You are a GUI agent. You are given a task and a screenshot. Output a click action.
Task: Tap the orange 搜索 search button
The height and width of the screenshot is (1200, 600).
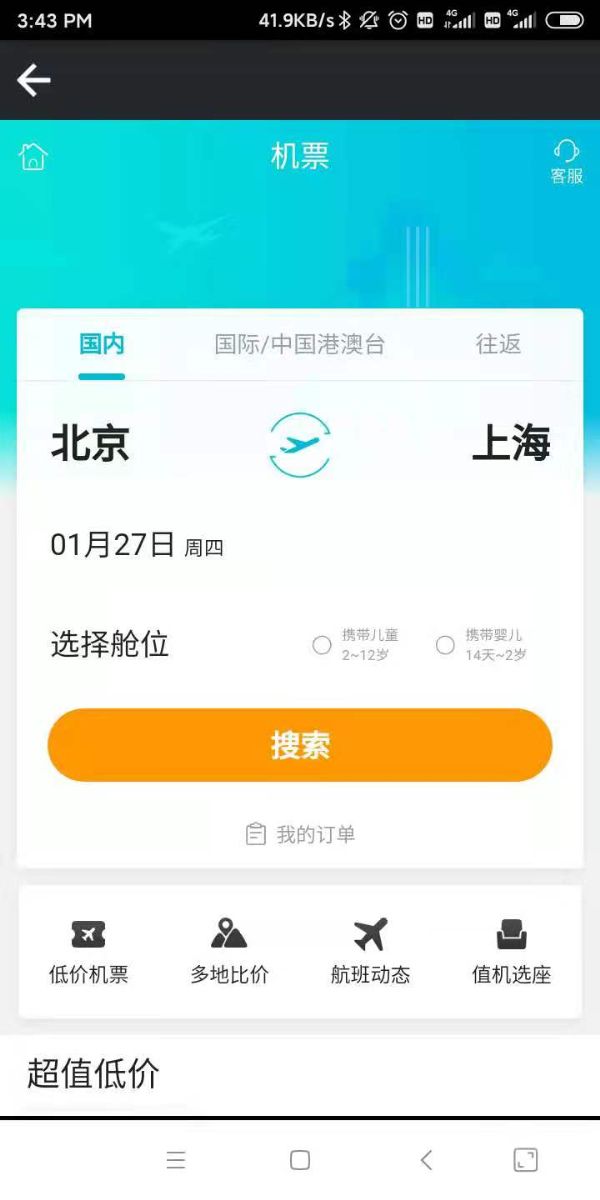pos(300,745)
